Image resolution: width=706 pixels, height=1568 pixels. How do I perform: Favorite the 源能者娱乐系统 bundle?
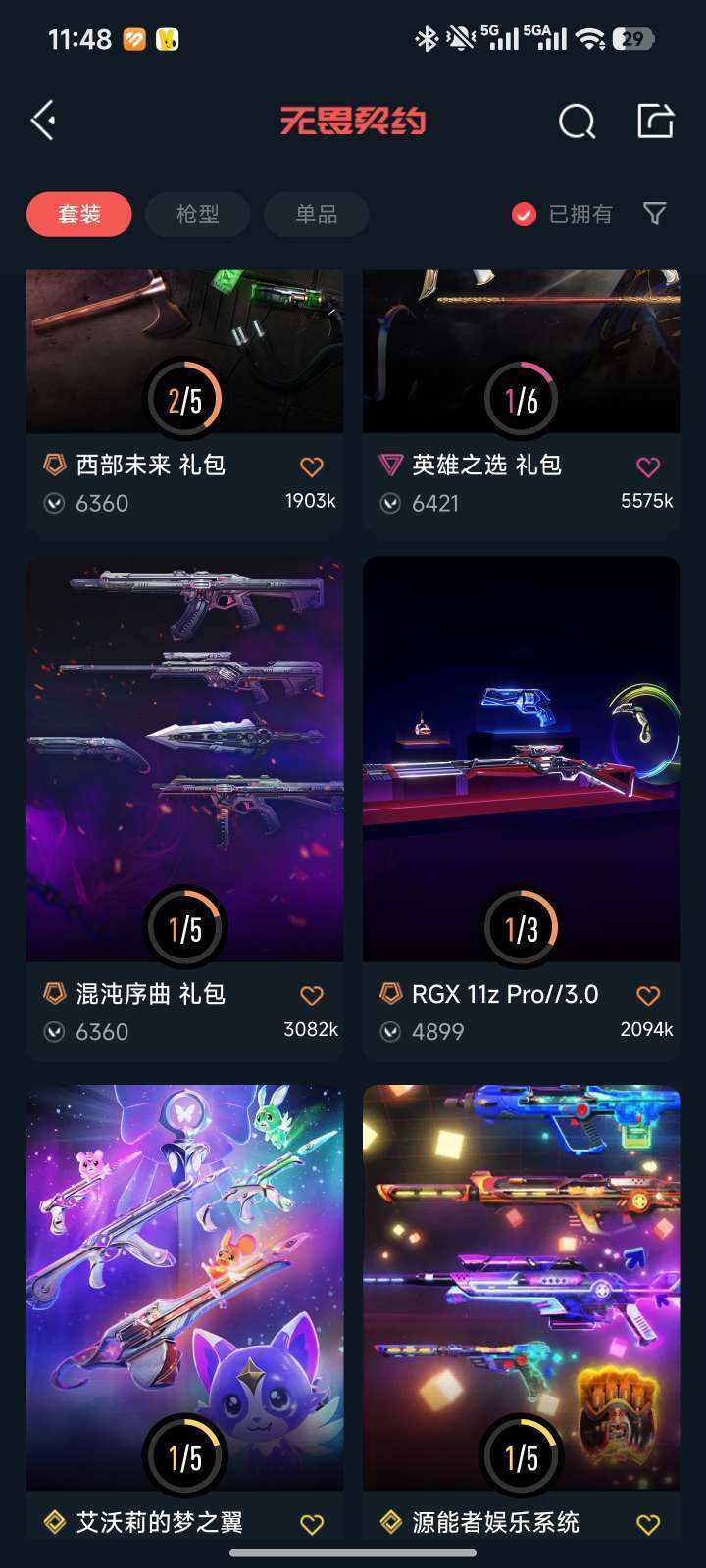648,1524
